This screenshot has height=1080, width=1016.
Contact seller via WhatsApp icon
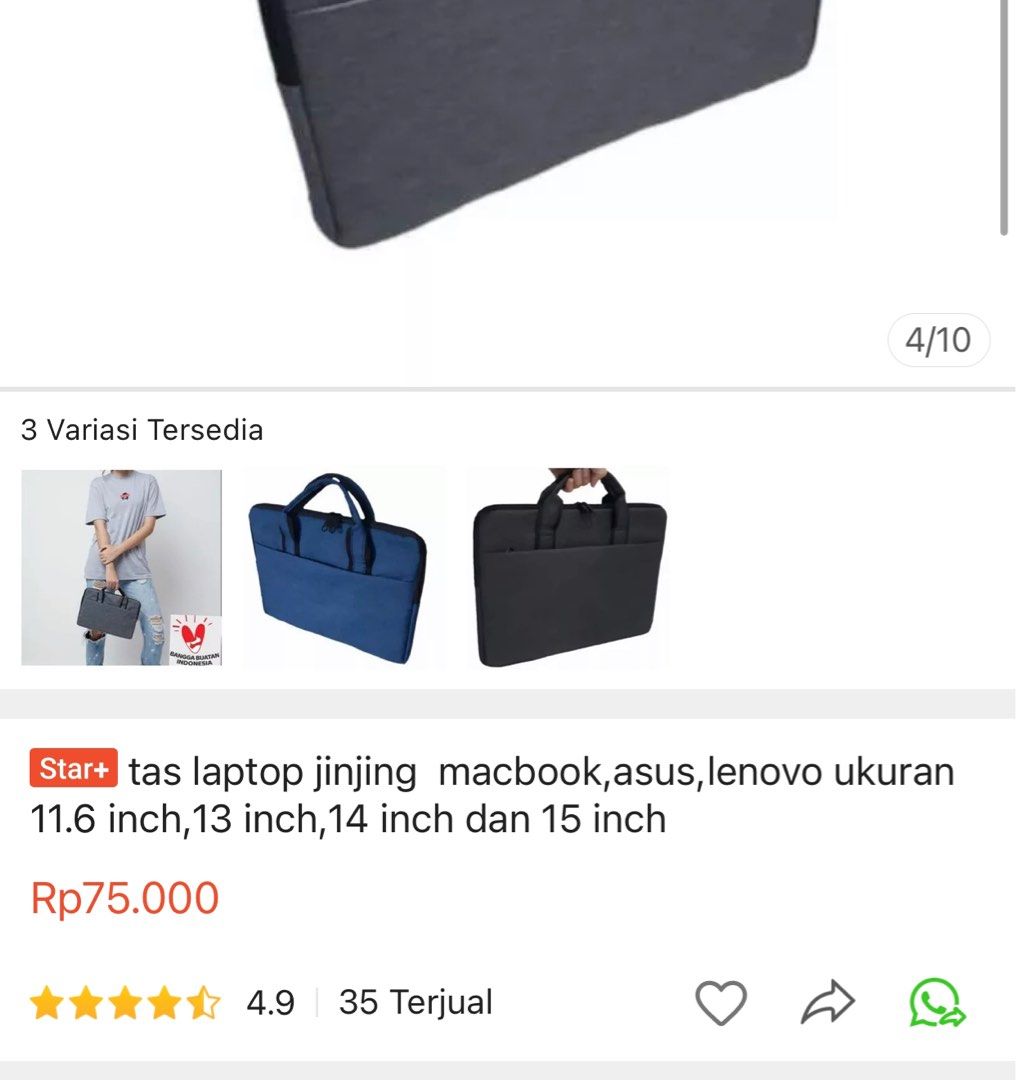click(936, 1001)
